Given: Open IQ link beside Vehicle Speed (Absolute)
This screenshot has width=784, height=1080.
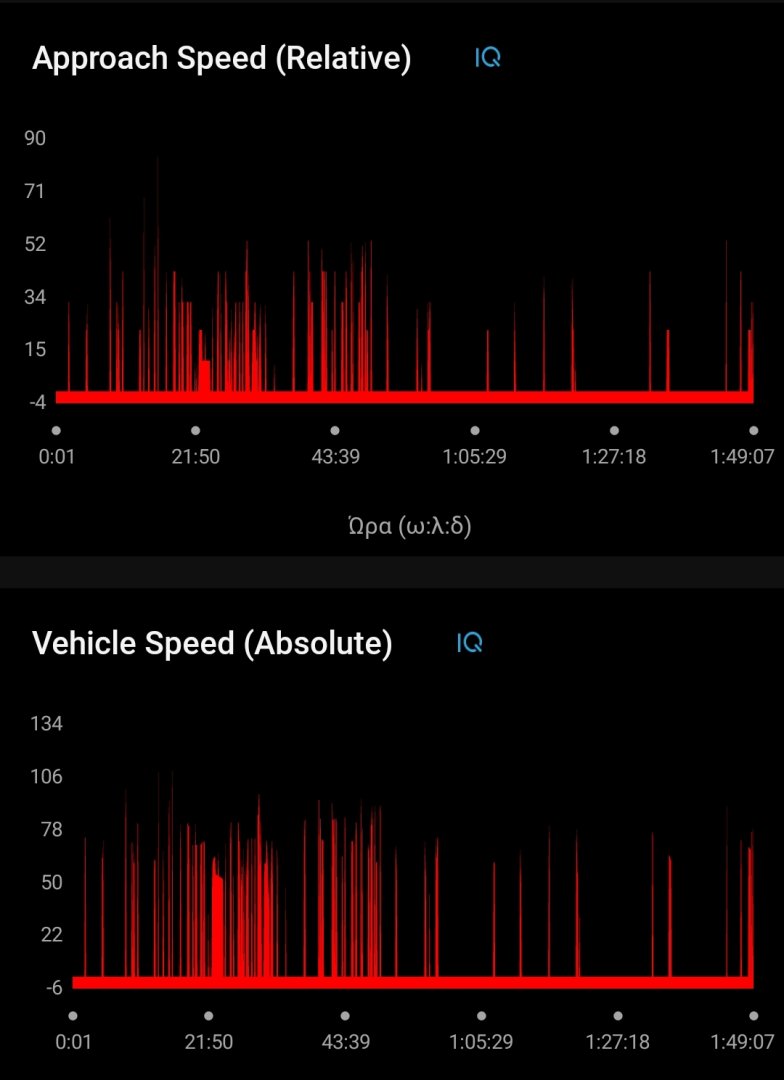Looking at the screenshot, I should pyautogui.click(x=469, y=643).
